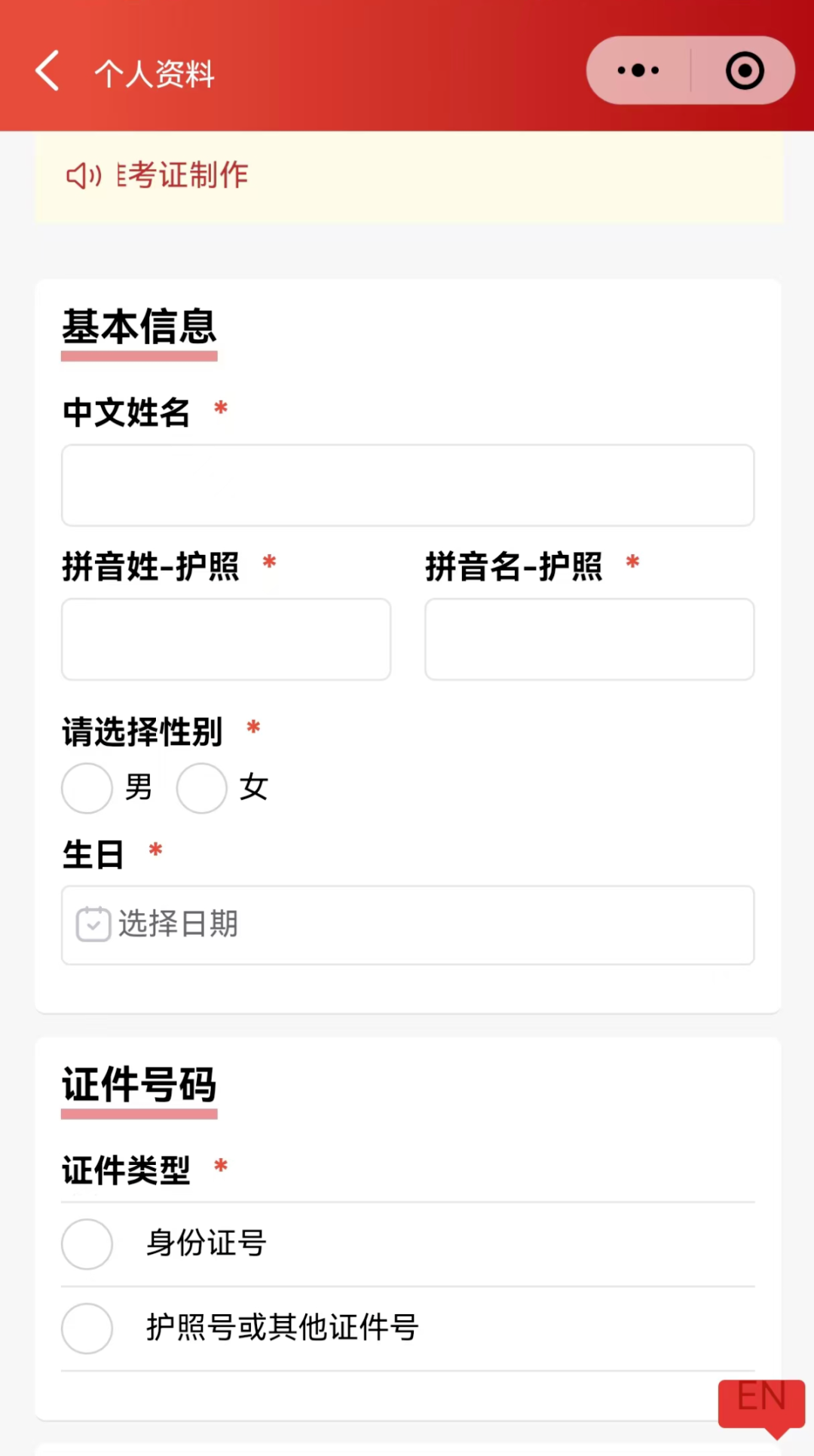Select 男 as gender
This screenshot has height=1456, width=814.
[x=87, y=787]
